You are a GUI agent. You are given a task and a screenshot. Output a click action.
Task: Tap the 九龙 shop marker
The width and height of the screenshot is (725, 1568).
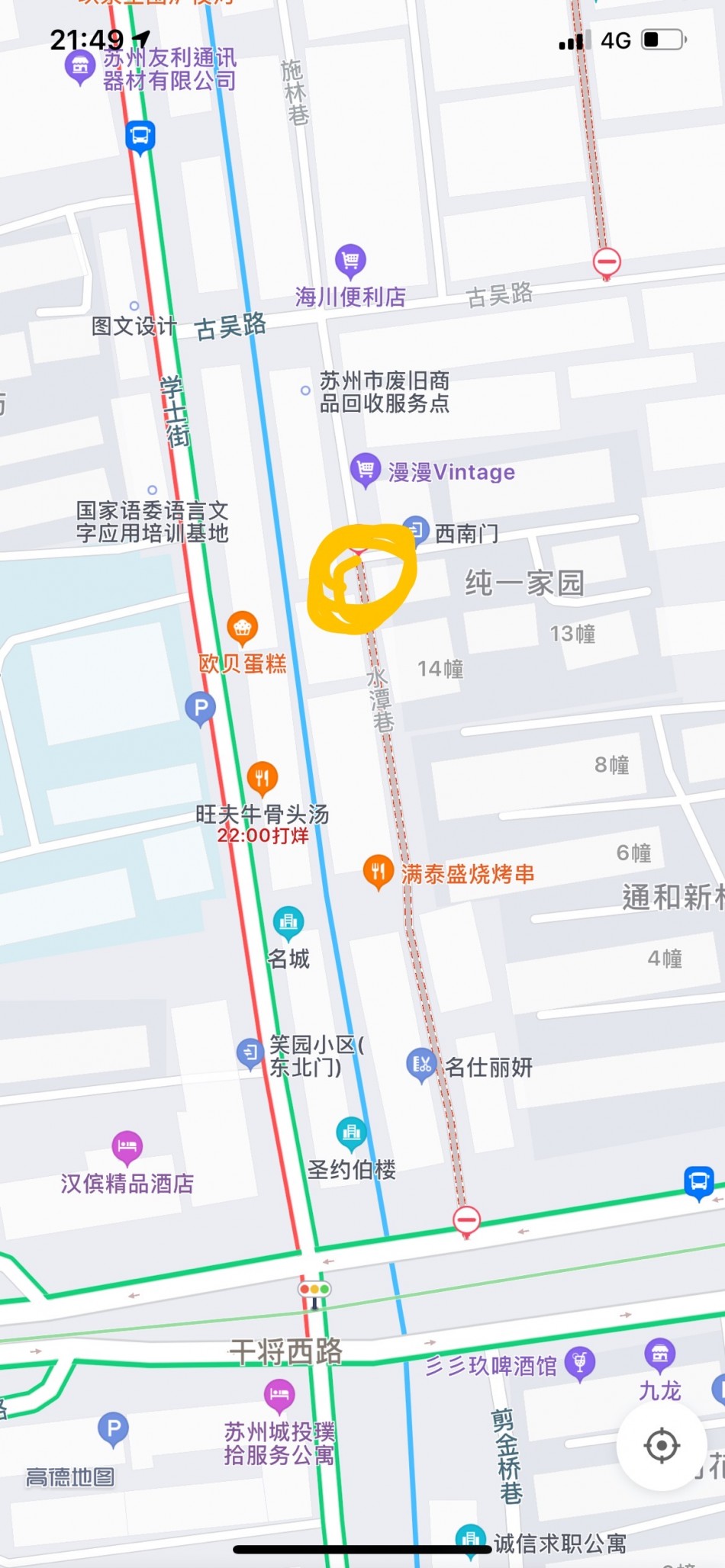click(x=660, y=1354)
